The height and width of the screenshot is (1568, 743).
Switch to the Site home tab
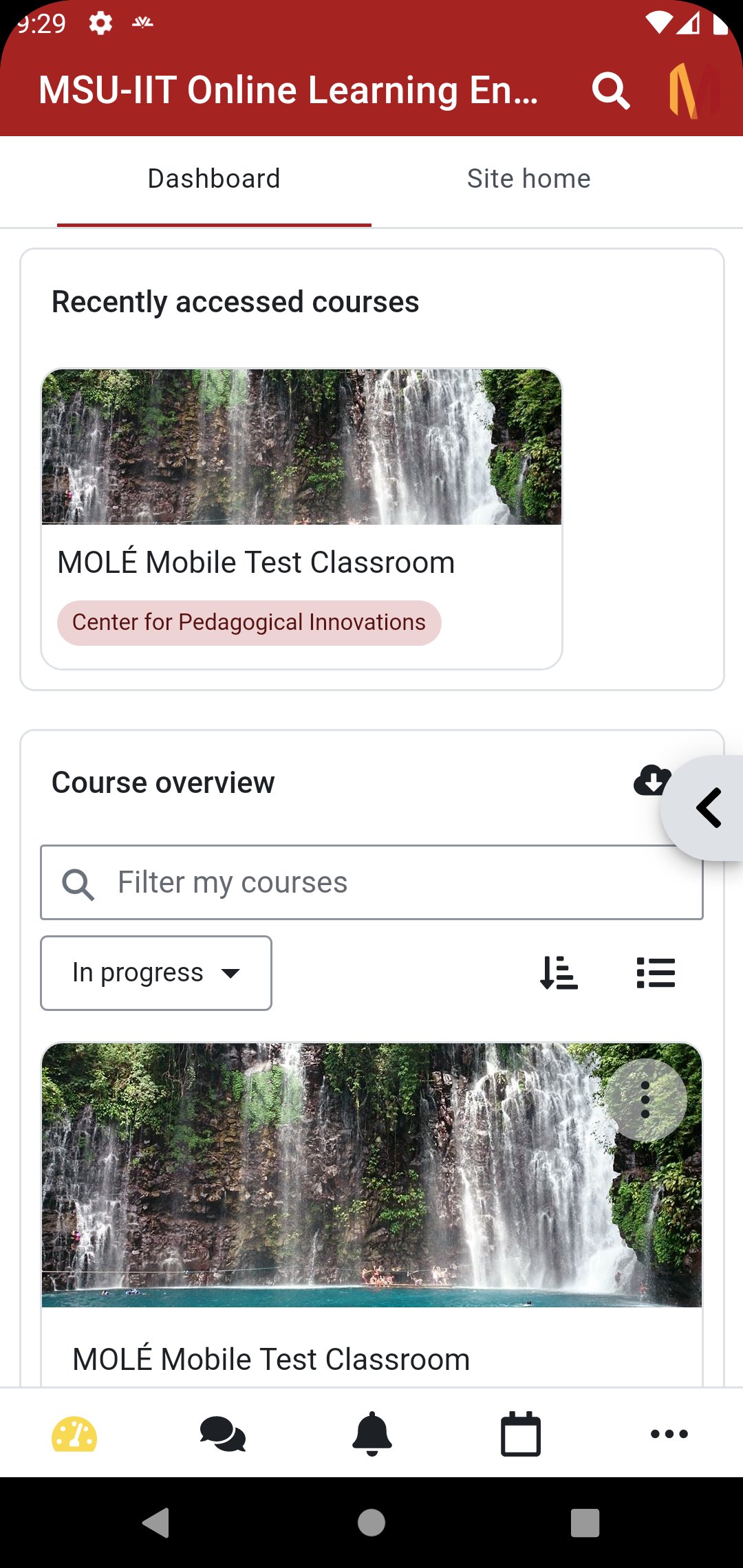pyautogui.click(x=528, y=178)
